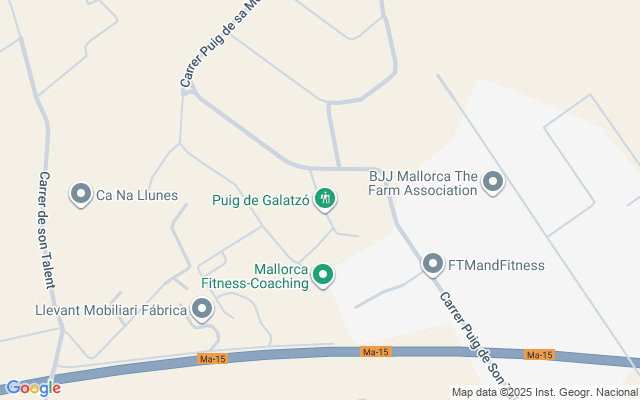Image resolution: width=640 pixels, height=400 pixels.
Task: Open the Llevant Mobiliari Fábrica marker
Action: tap(202, 310)
